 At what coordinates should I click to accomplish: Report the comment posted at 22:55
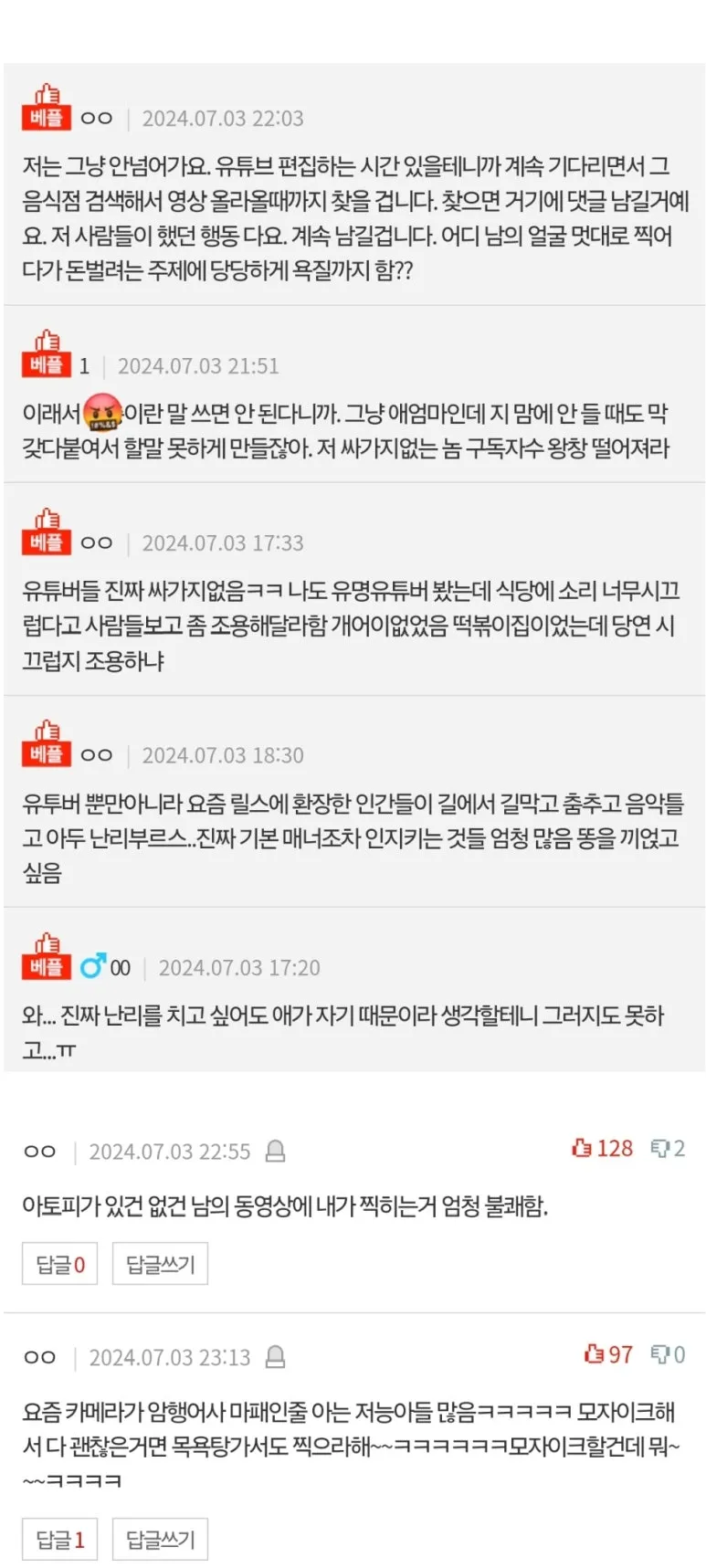point(275,1152)
